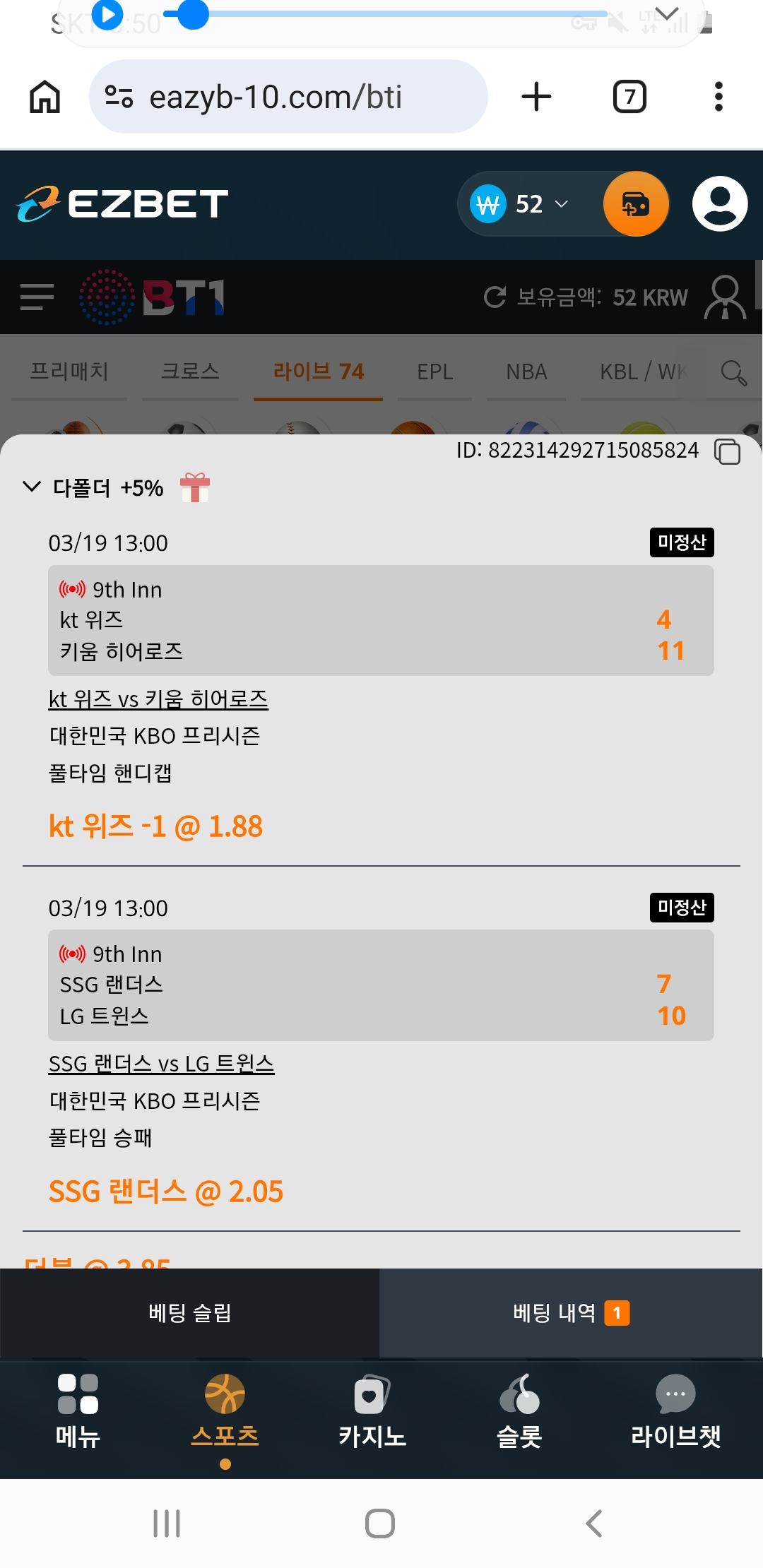
Task: Switch to the 베팅 슬립 tab
Action: click(189, 1313)
